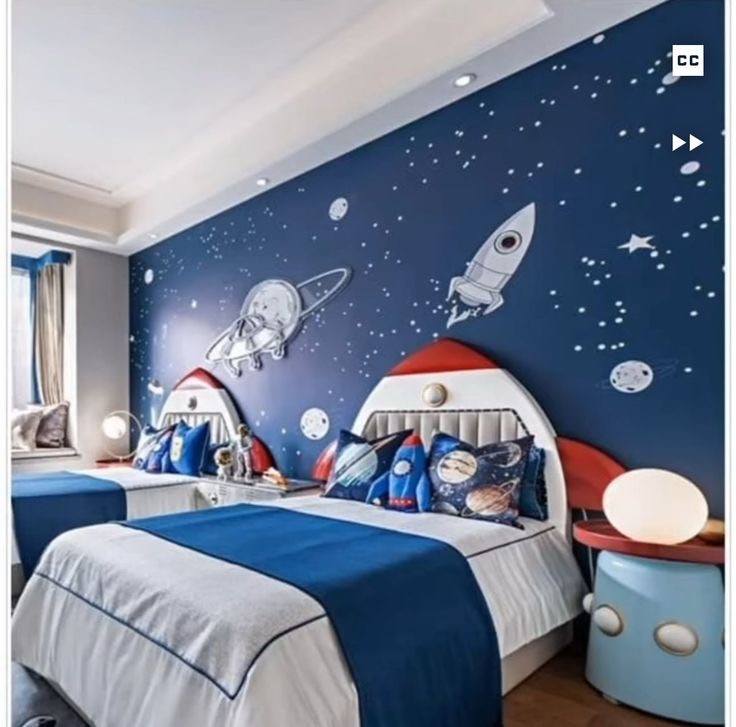Fast-forward the video
Screen dimensions: 736x727
click(x=687, y=142)
